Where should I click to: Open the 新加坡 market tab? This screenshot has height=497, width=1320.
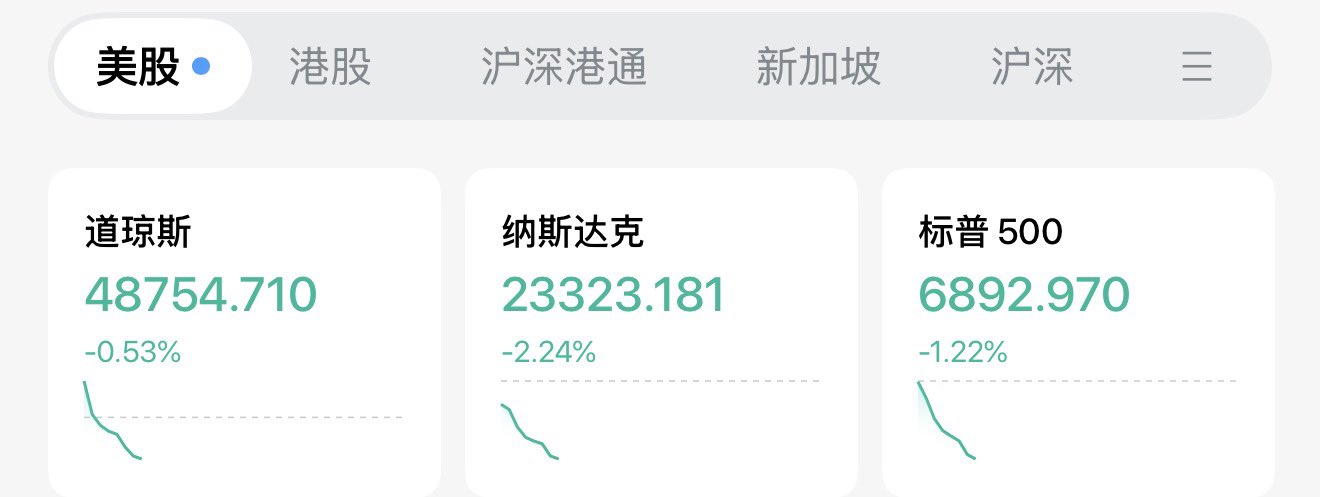818,67
